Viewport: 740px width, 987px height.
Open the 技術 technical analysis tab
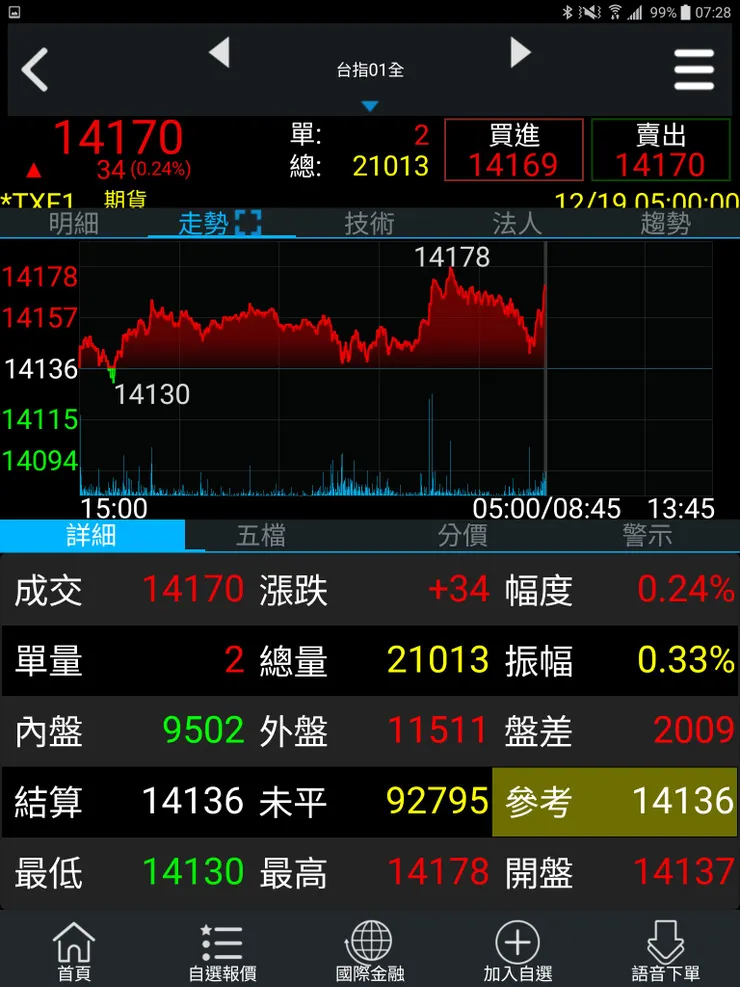click(370, 223)
